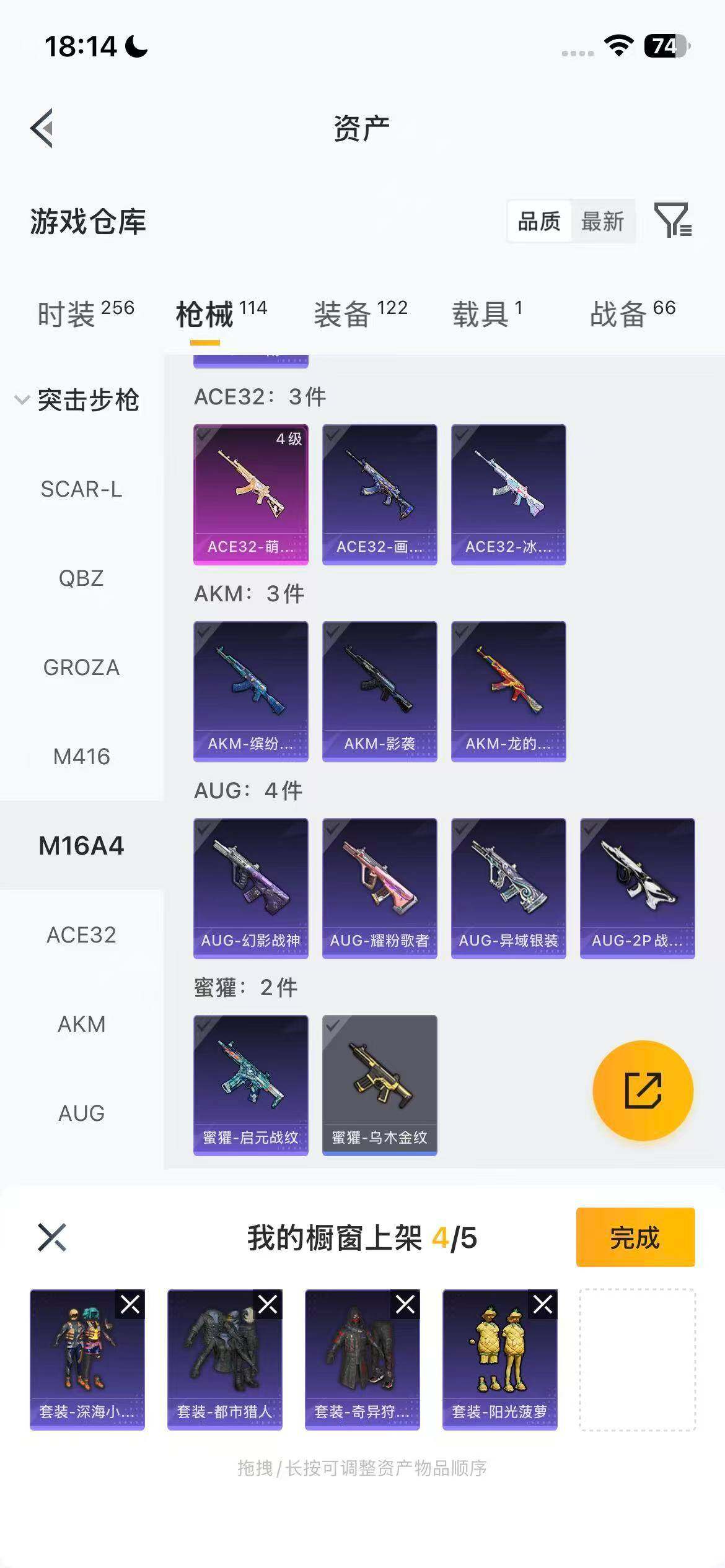The image size is (725, 1568).
Task: Select the 蜜獾-乌木金纹 skin
Action: [x=379, y=1085]
